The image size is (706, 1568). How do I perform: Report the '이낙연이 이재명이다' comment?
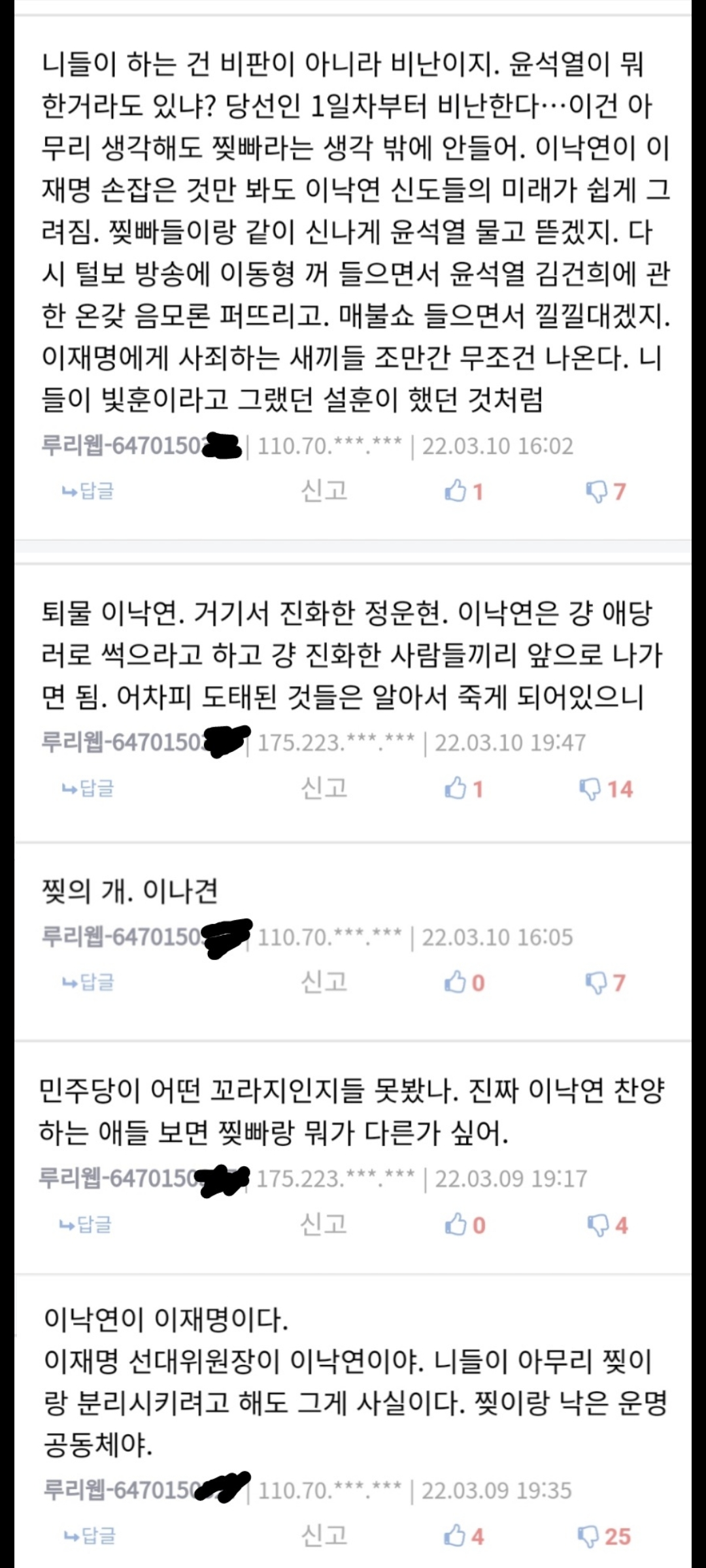[x=324, y=1535]
